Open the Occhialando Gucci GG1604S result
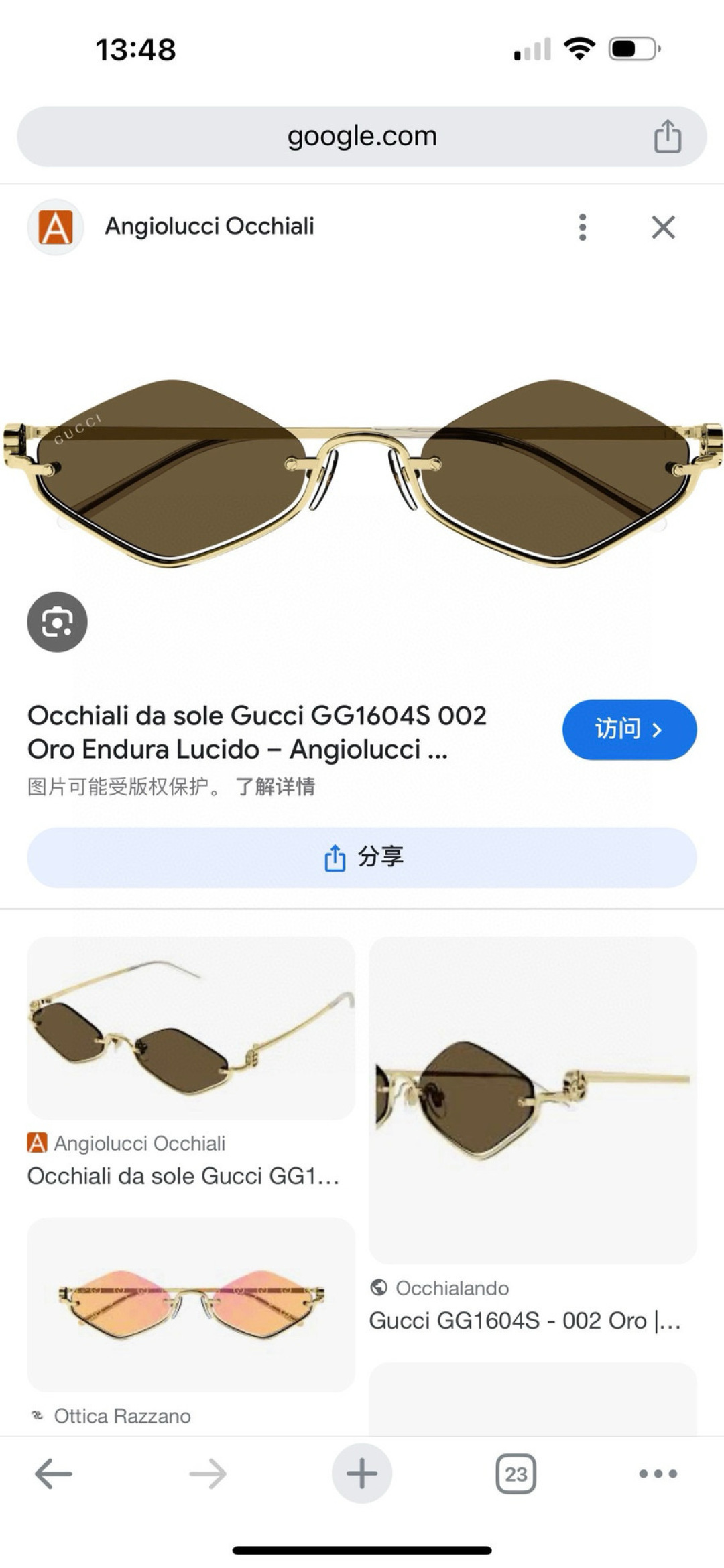This screenshot has height=1568, width=724. [532, 1100]
